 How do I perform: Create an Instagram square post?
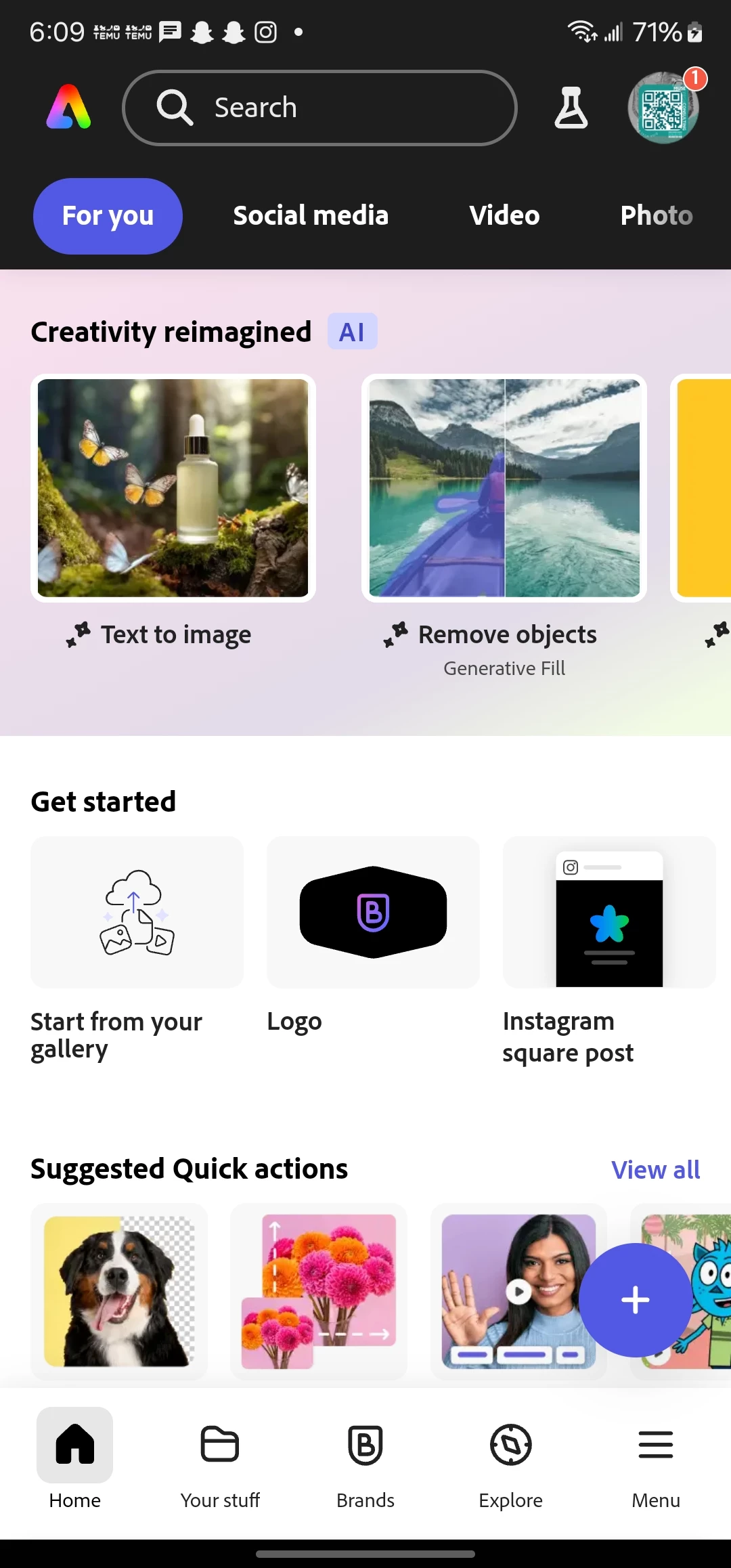pyautogui.click(x=608, y=913)
